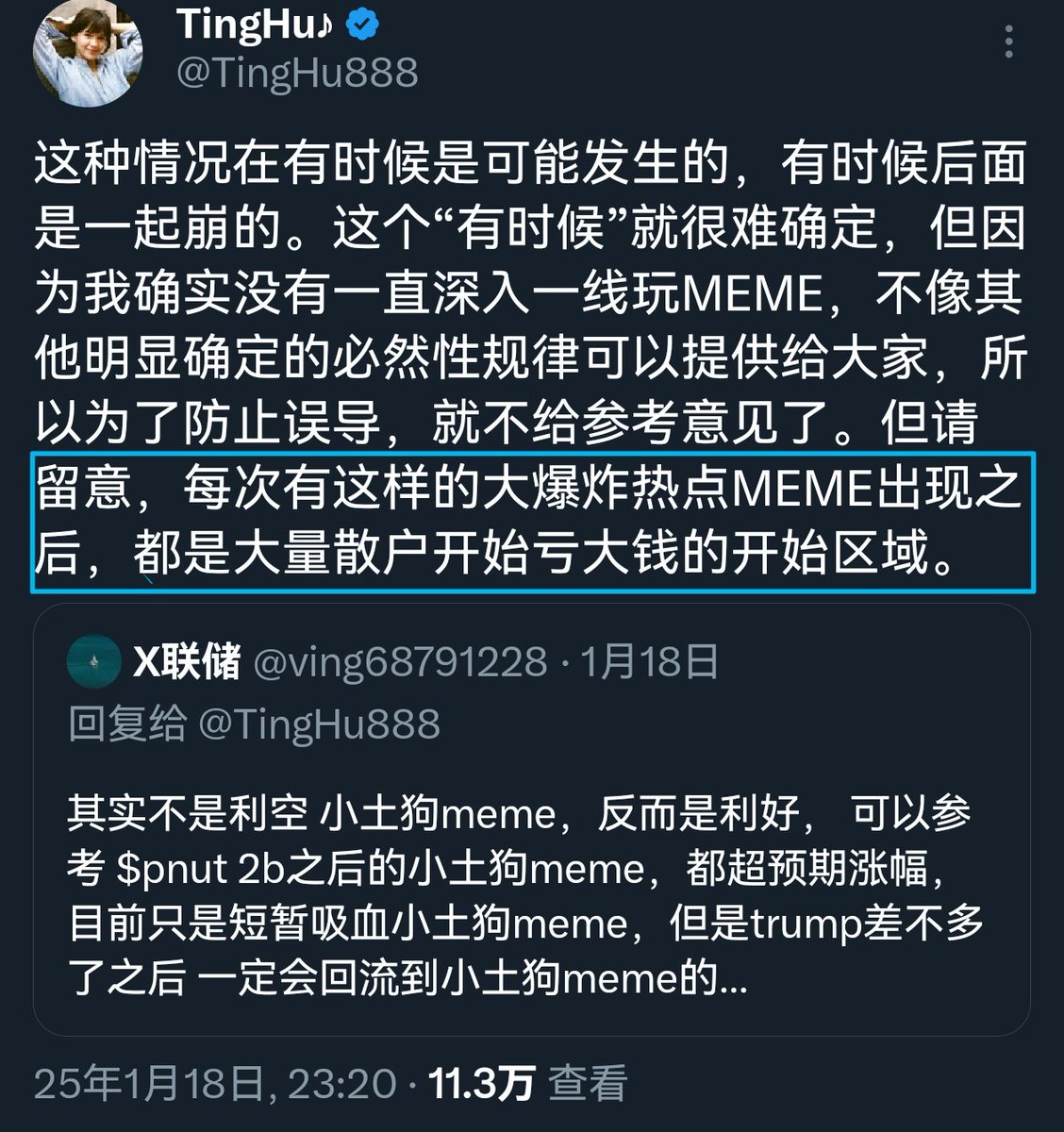The width and height of the screenshot is (1064, 1132).
Task: Open the @TingHu888 handle under the name
Action: coord(296,75)
